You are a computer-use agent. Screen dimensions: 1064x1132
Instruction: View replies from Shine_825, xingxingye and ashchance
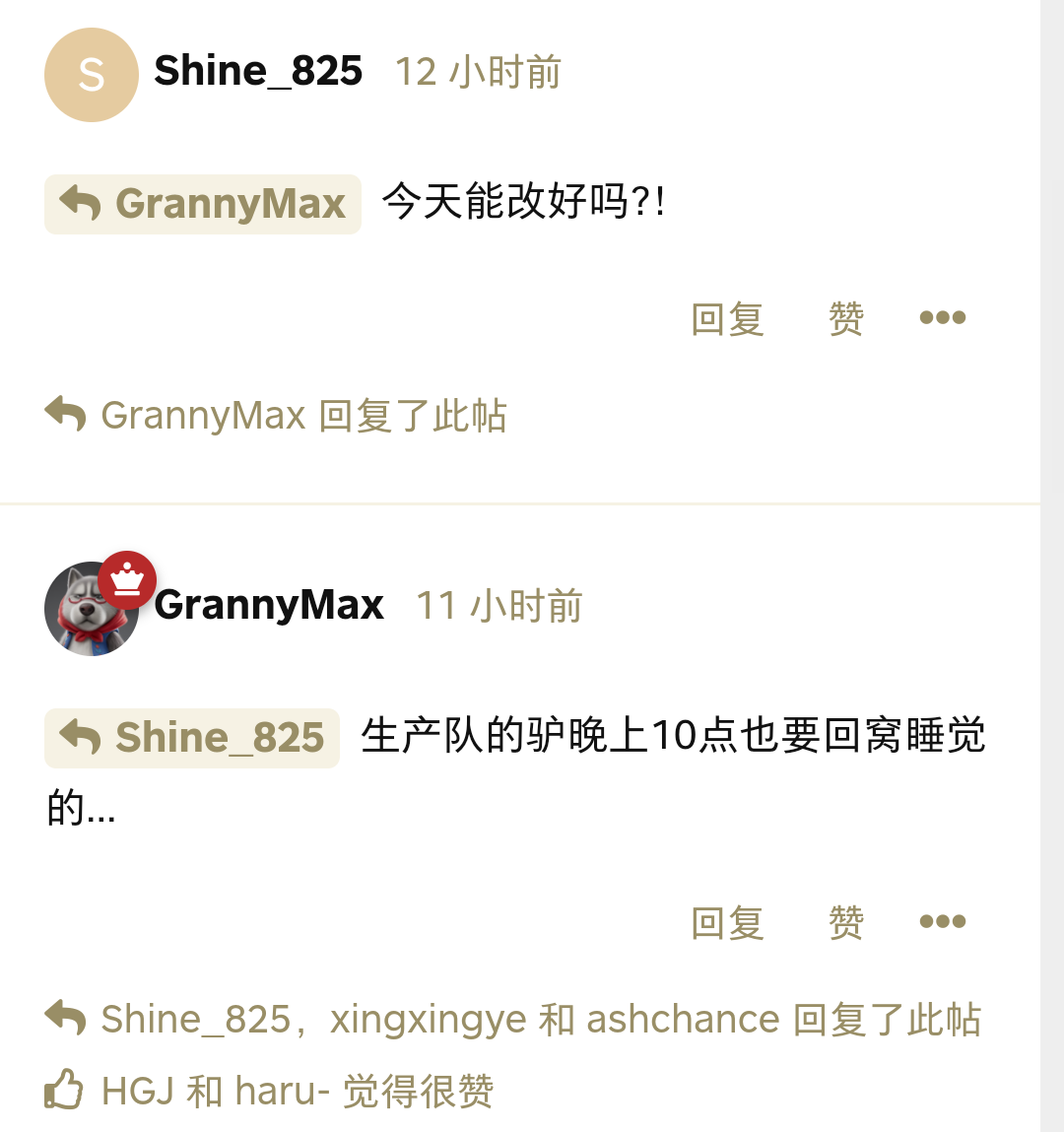click(x=512, y=1020)
